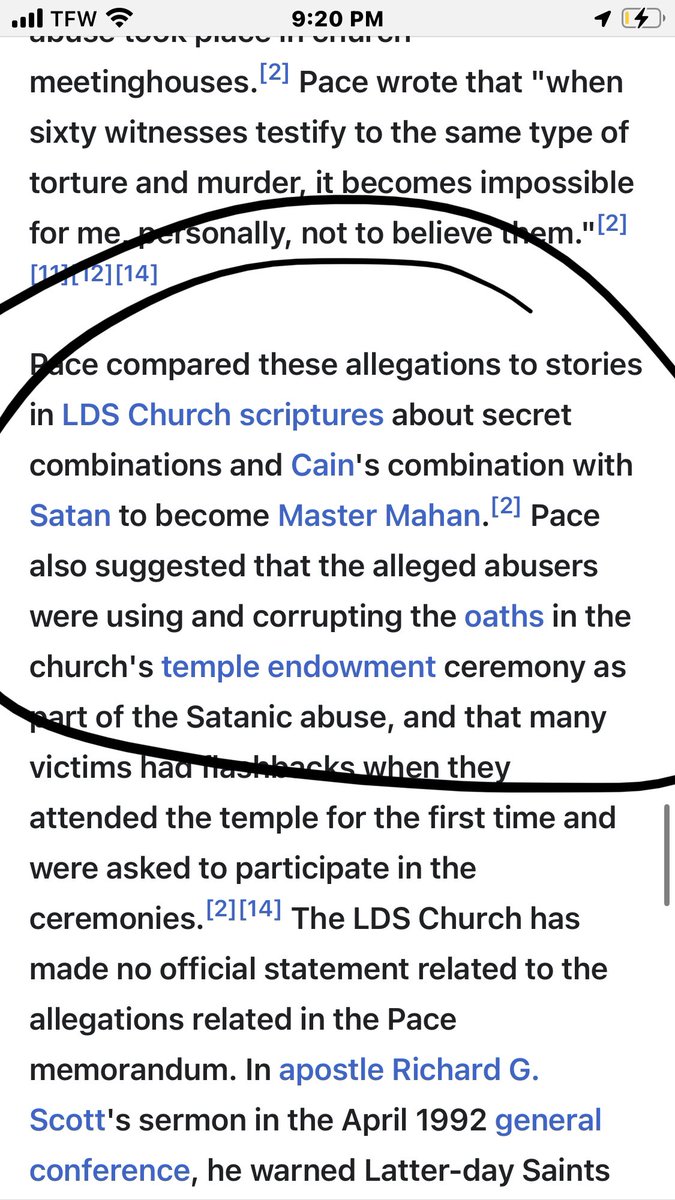The image size is (675, 1200).
Task: Visit the Master Mahan link
Action: [x=379, y=515]
